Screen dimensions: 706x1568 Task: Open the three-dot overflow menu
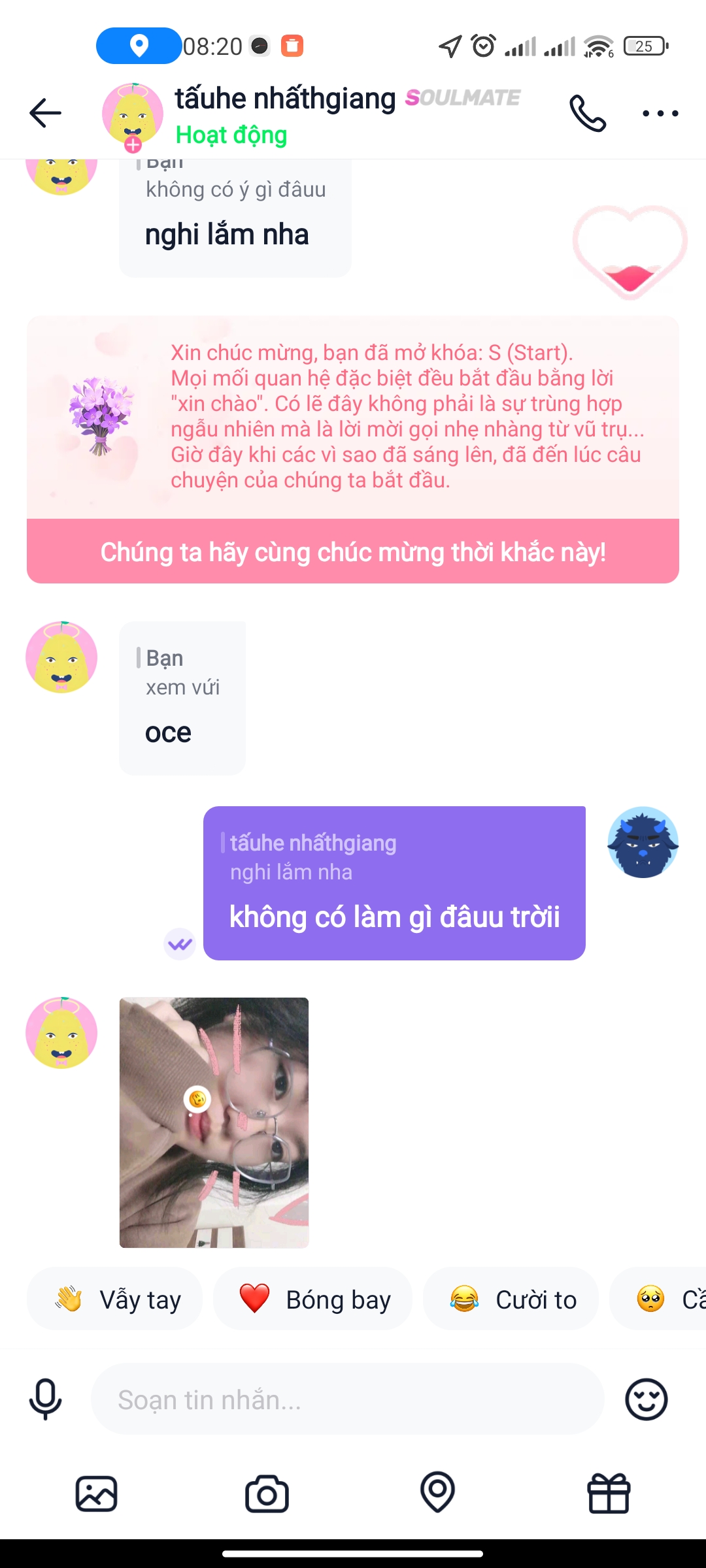tap(660, 114)
